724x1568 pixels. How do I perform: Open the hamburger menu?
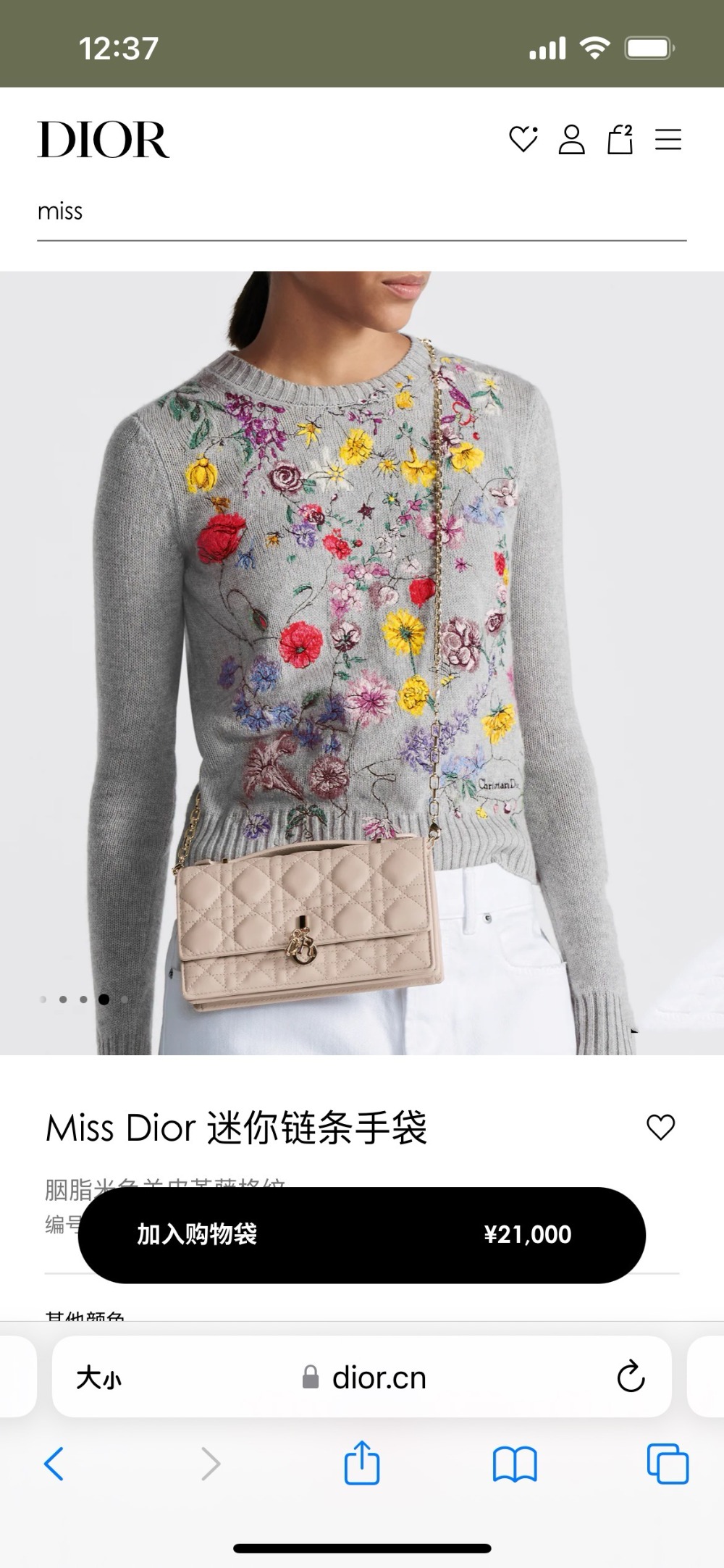point(668,139)
